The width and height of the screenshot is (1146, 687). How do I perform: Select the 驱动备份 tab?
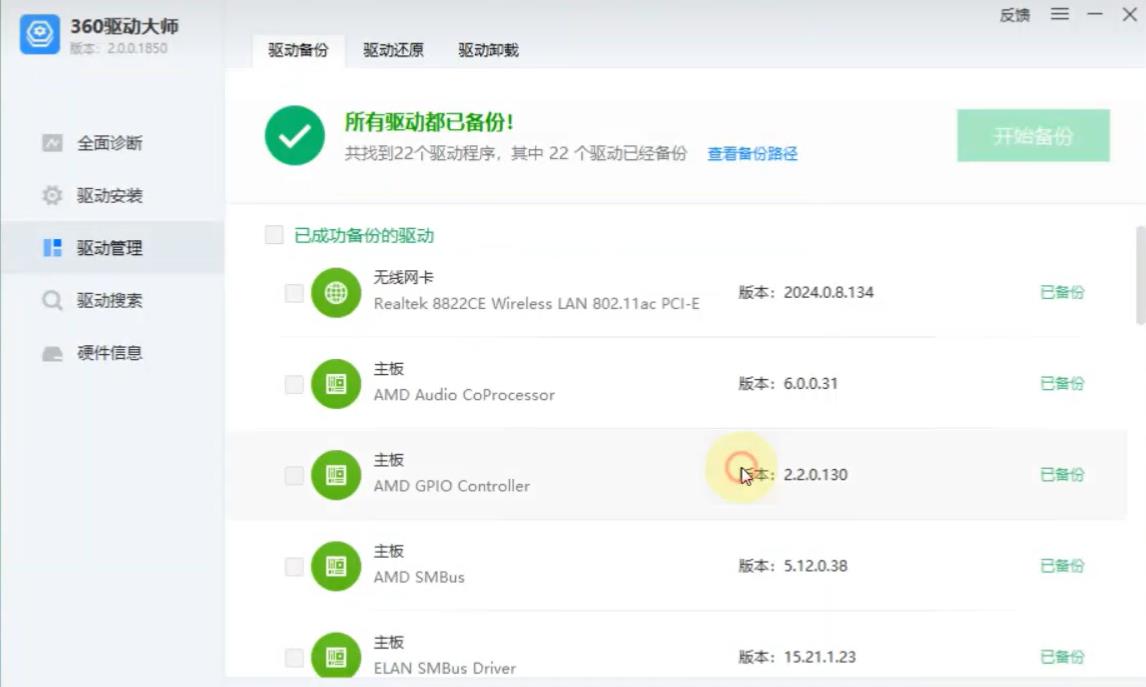click(298, 50)
